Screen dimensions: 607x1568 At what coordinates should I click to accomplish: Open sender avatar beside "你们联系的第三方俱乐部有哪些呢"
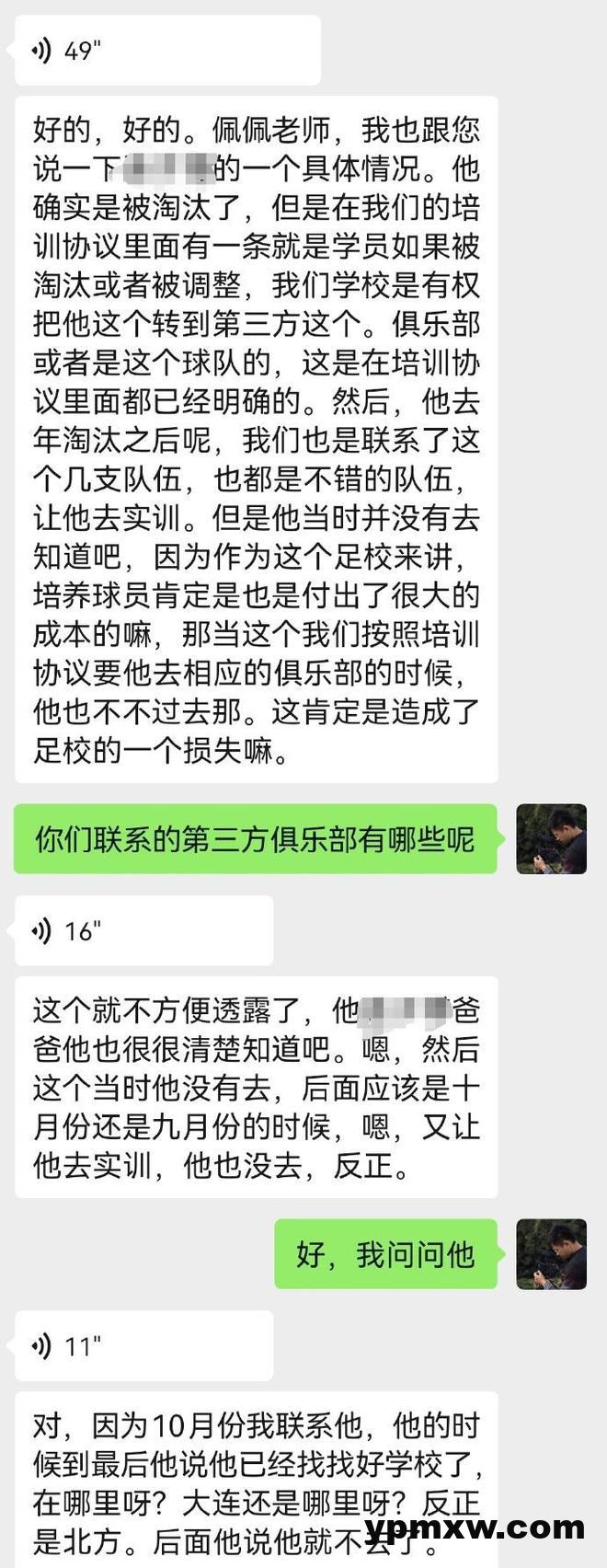551,839
